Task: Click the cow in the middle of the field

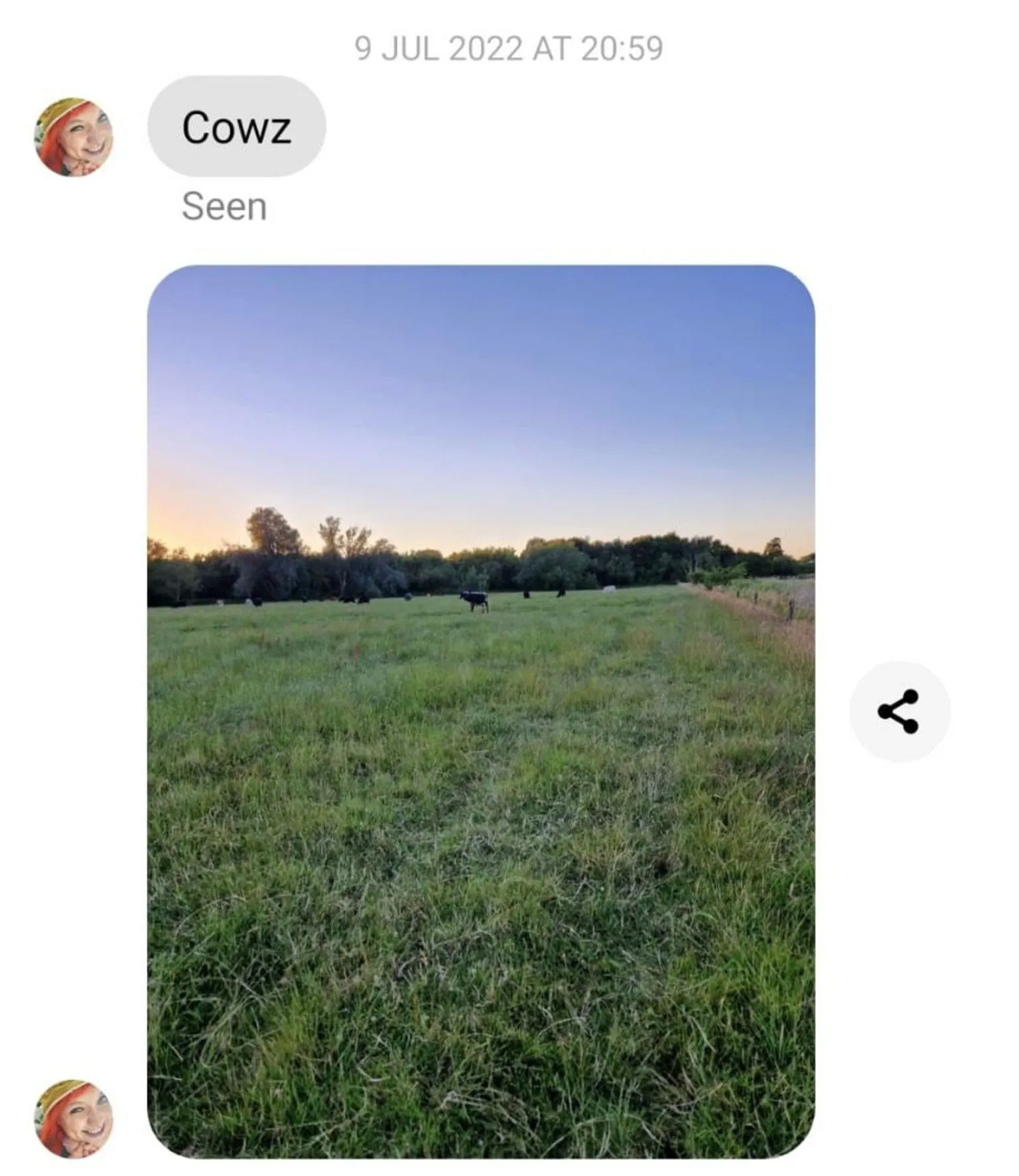Action: [x=474, y=601]
